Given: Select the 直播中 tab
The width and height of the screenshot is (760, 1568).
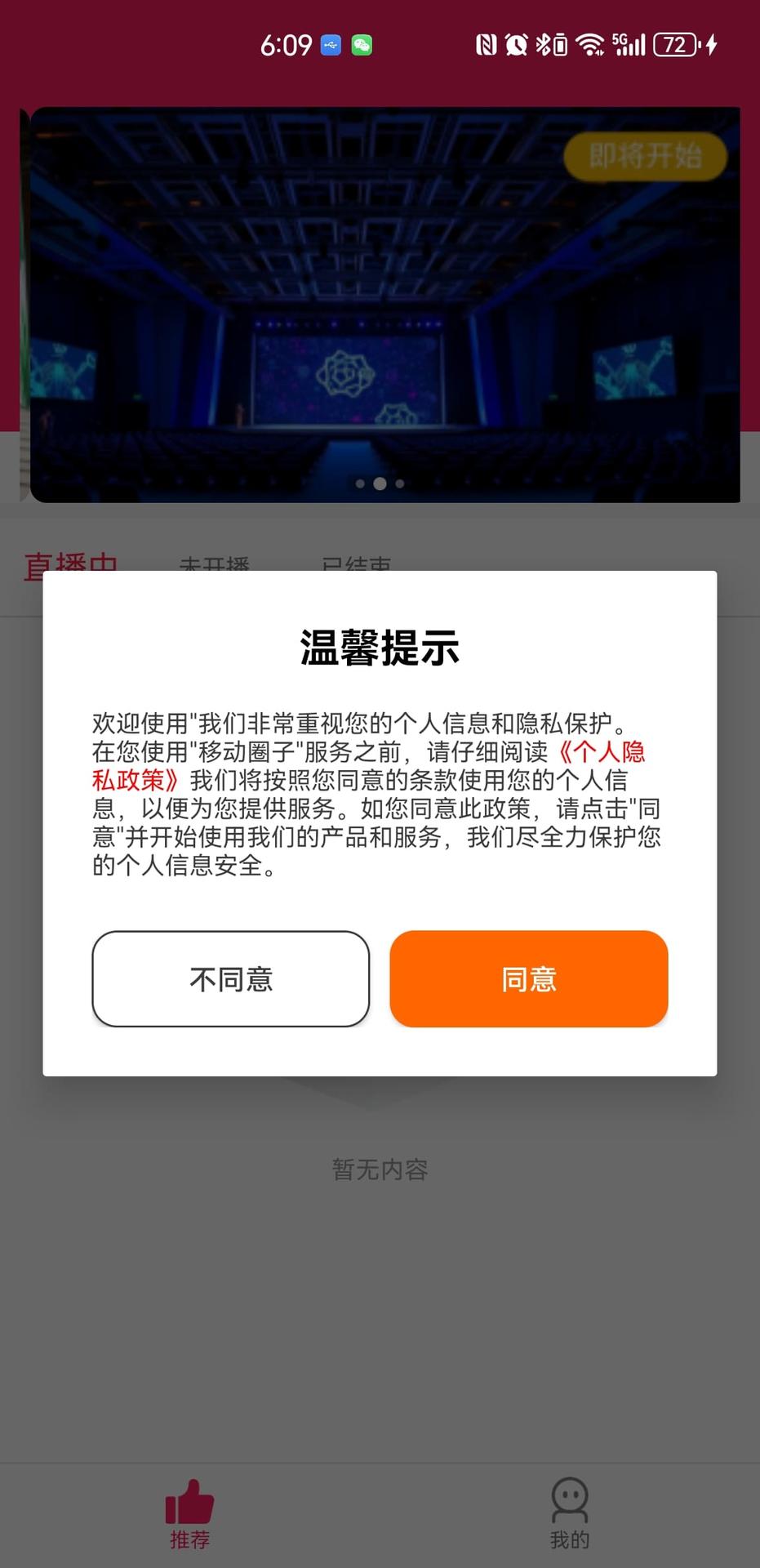Looking at the screenshot, I should pyautogui.click(x=72, y=563).
